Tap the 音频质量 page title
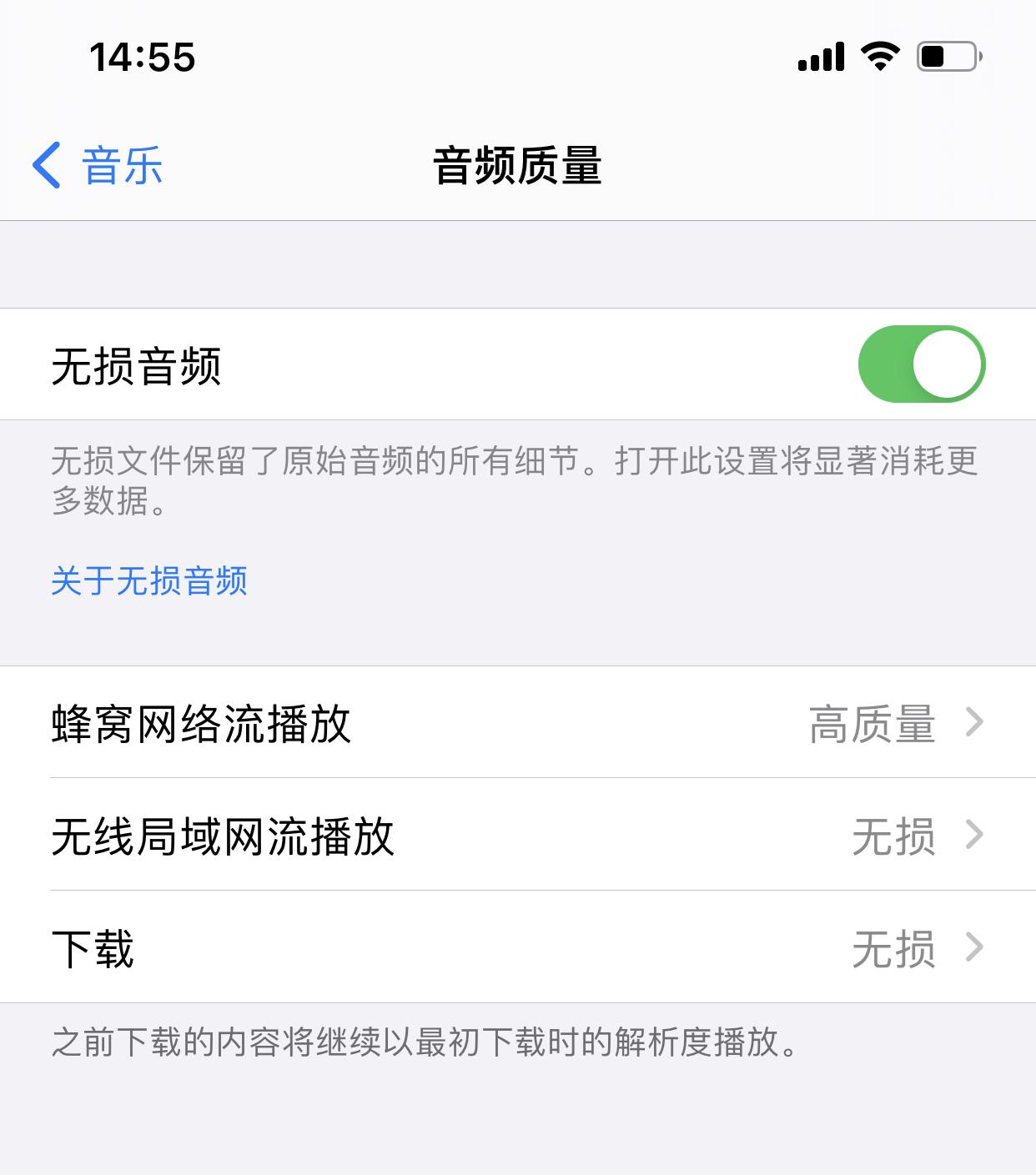This screenshot has width=1036, height=1175. pos(517,164)
